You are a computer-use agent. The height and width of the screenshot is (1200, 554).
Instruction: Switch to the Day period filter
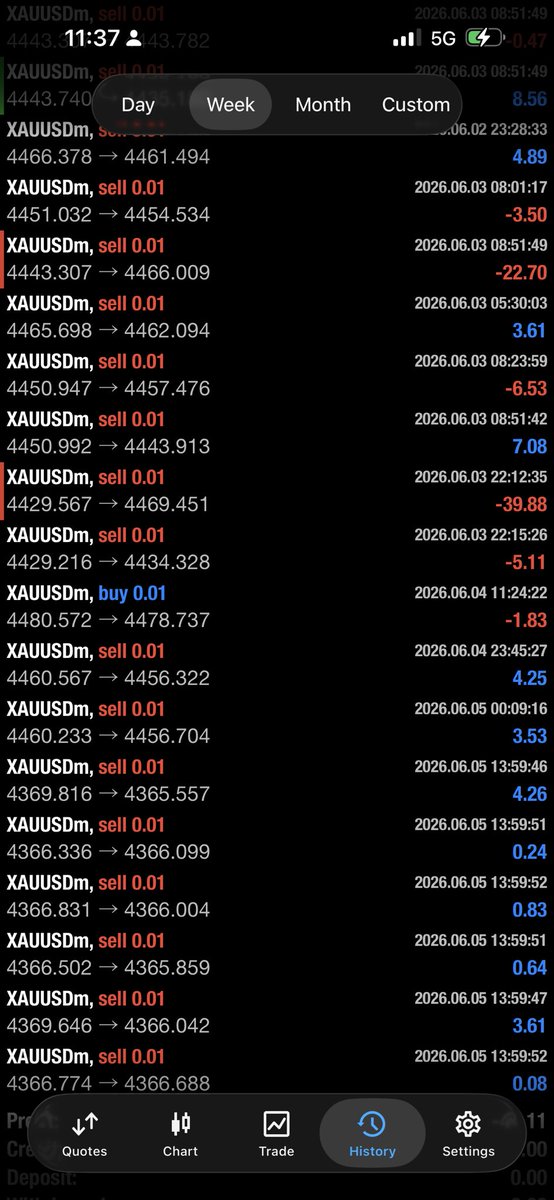[x=138, y=104]
